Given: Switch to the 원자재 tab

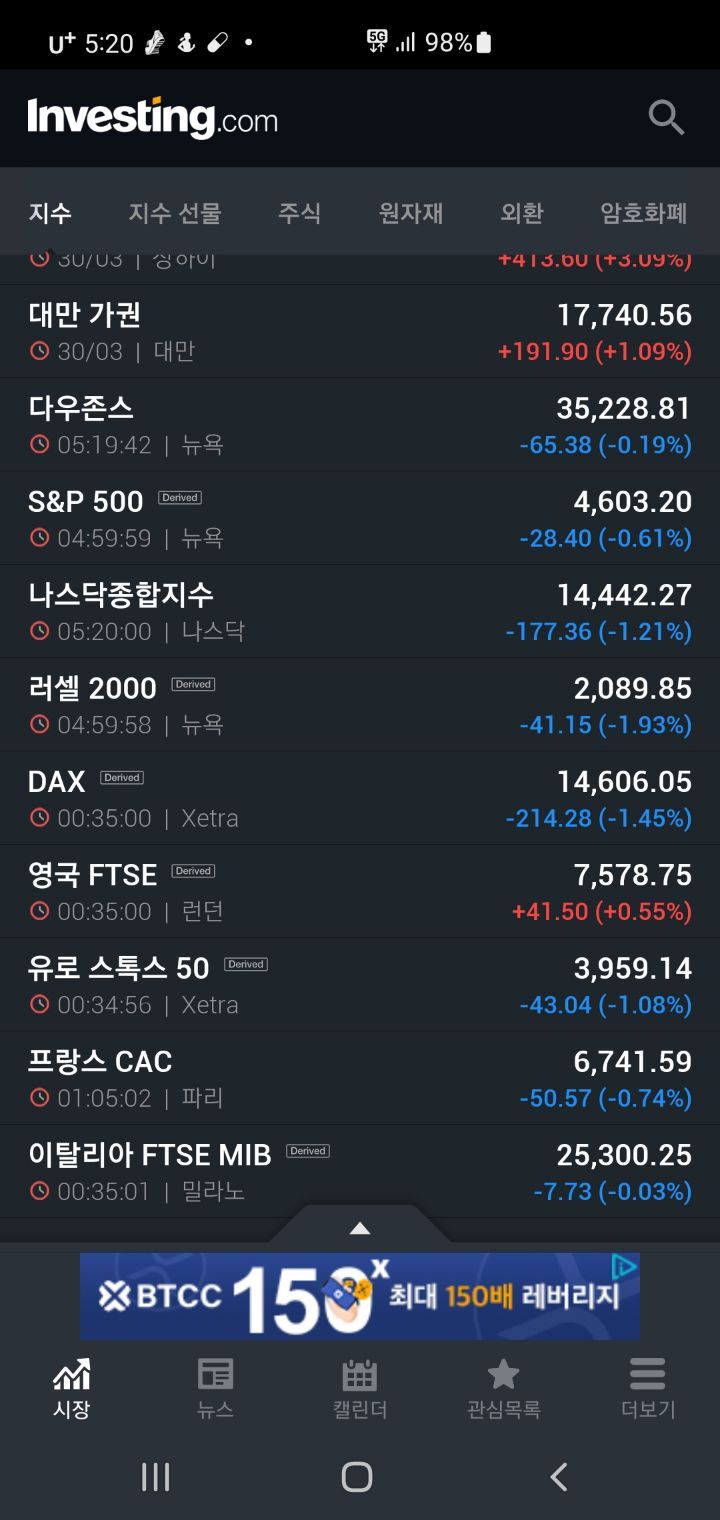Looking at the screenshot, I should pos(410,213).
